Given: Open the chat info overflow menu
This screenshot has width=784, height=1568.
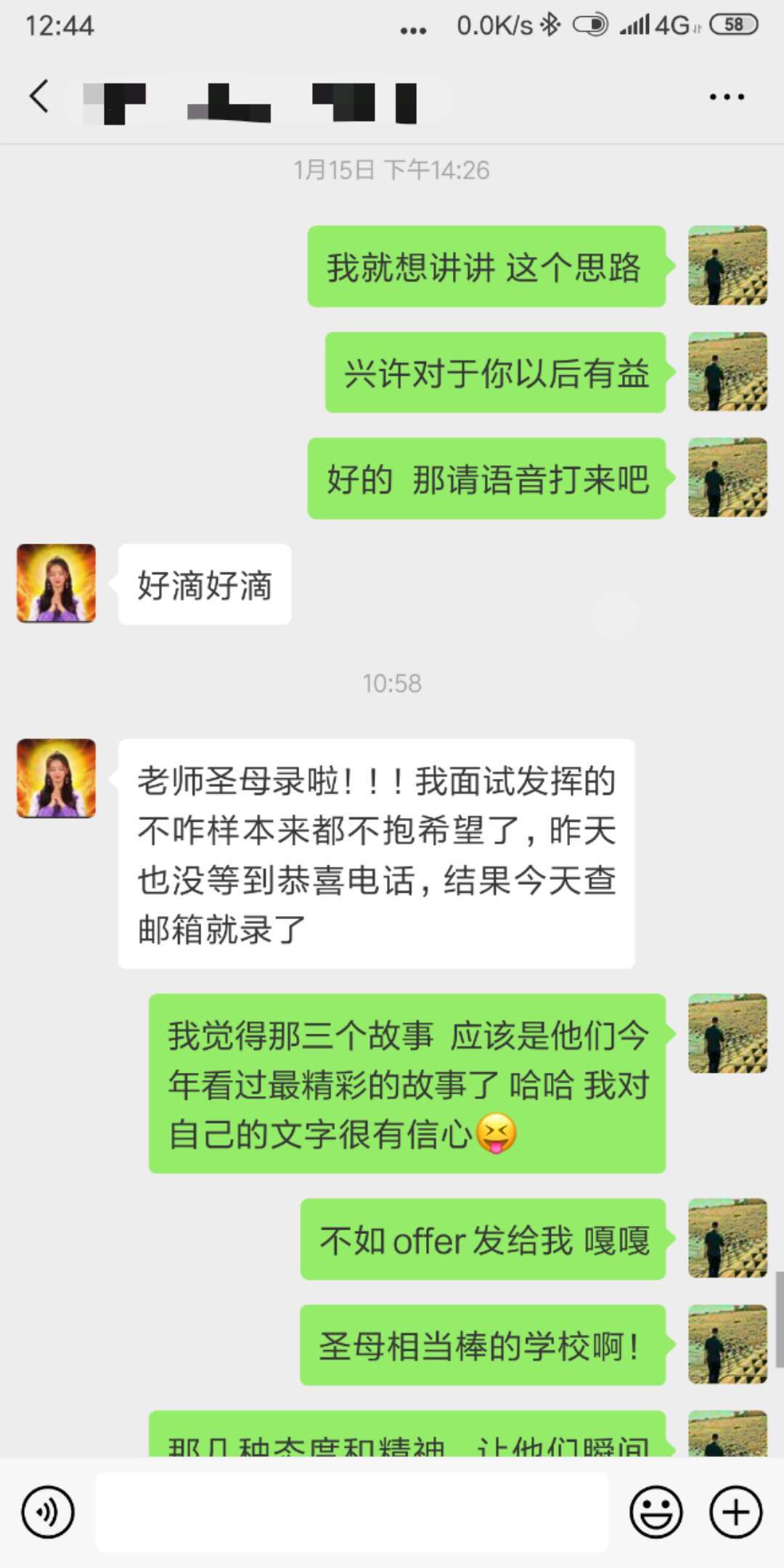Looking at the screenshot, I should point(727,97).
